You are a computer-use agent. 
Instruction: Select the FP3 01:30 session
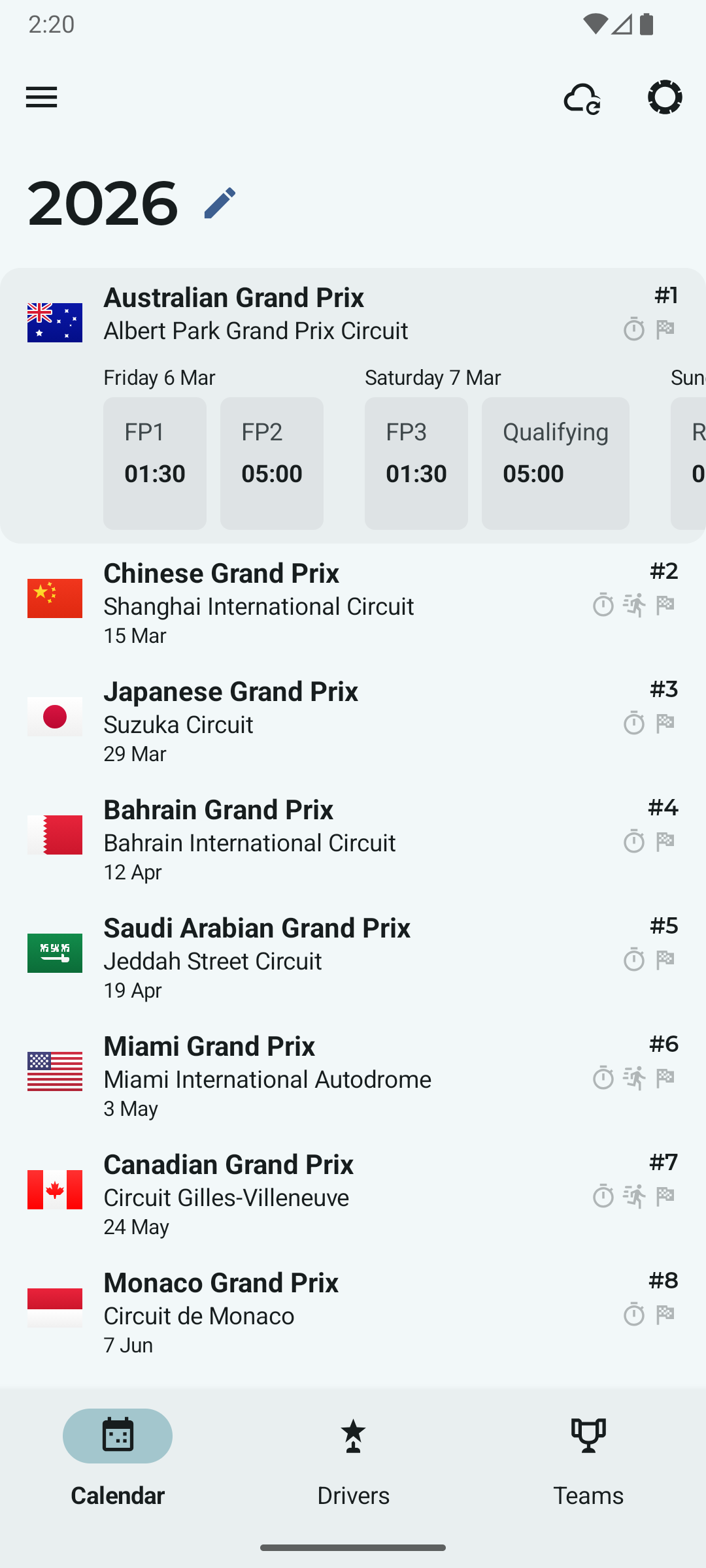(x=416, y=463)
